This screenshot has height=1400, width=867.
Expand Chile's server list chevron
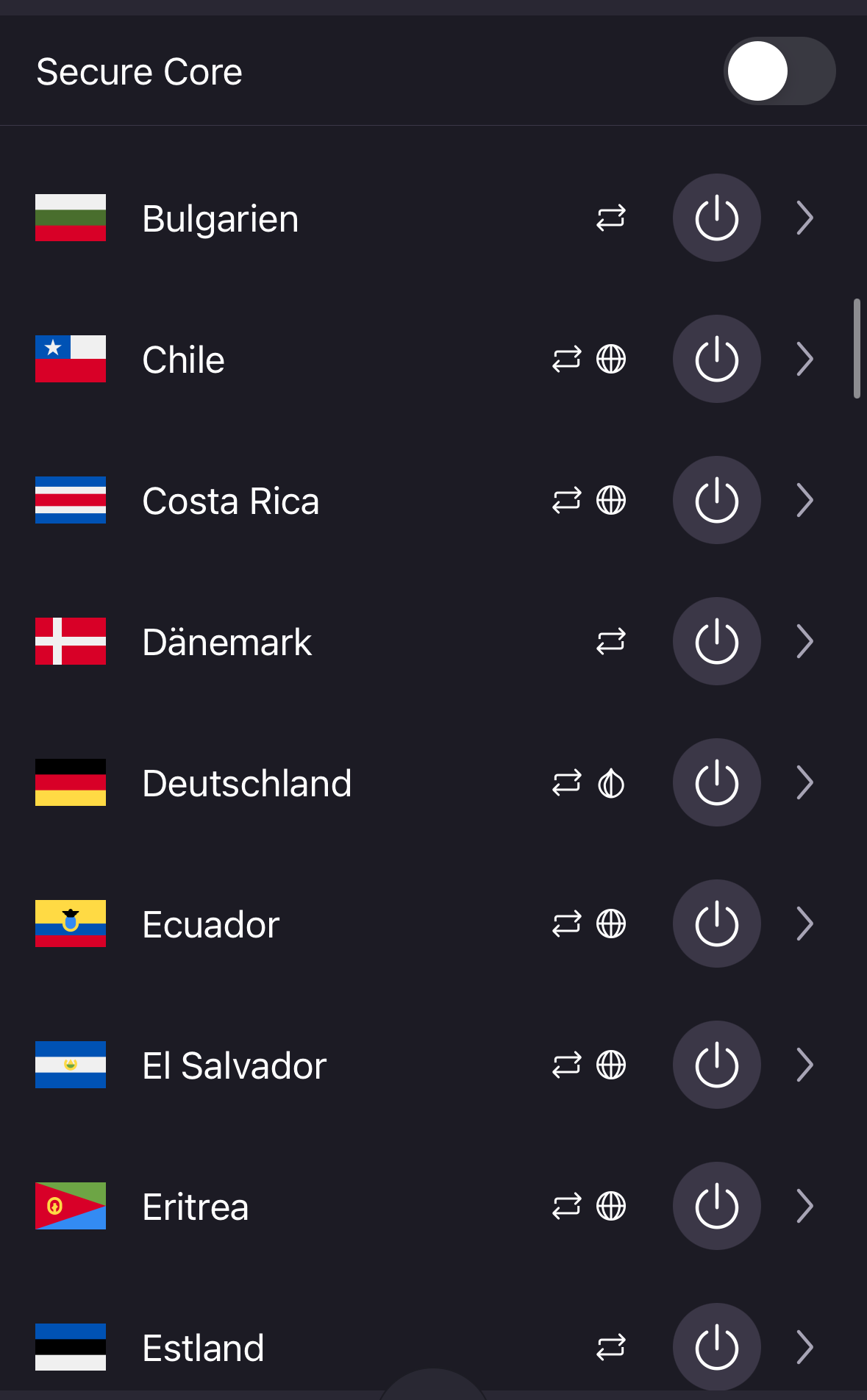pos(805,360)
